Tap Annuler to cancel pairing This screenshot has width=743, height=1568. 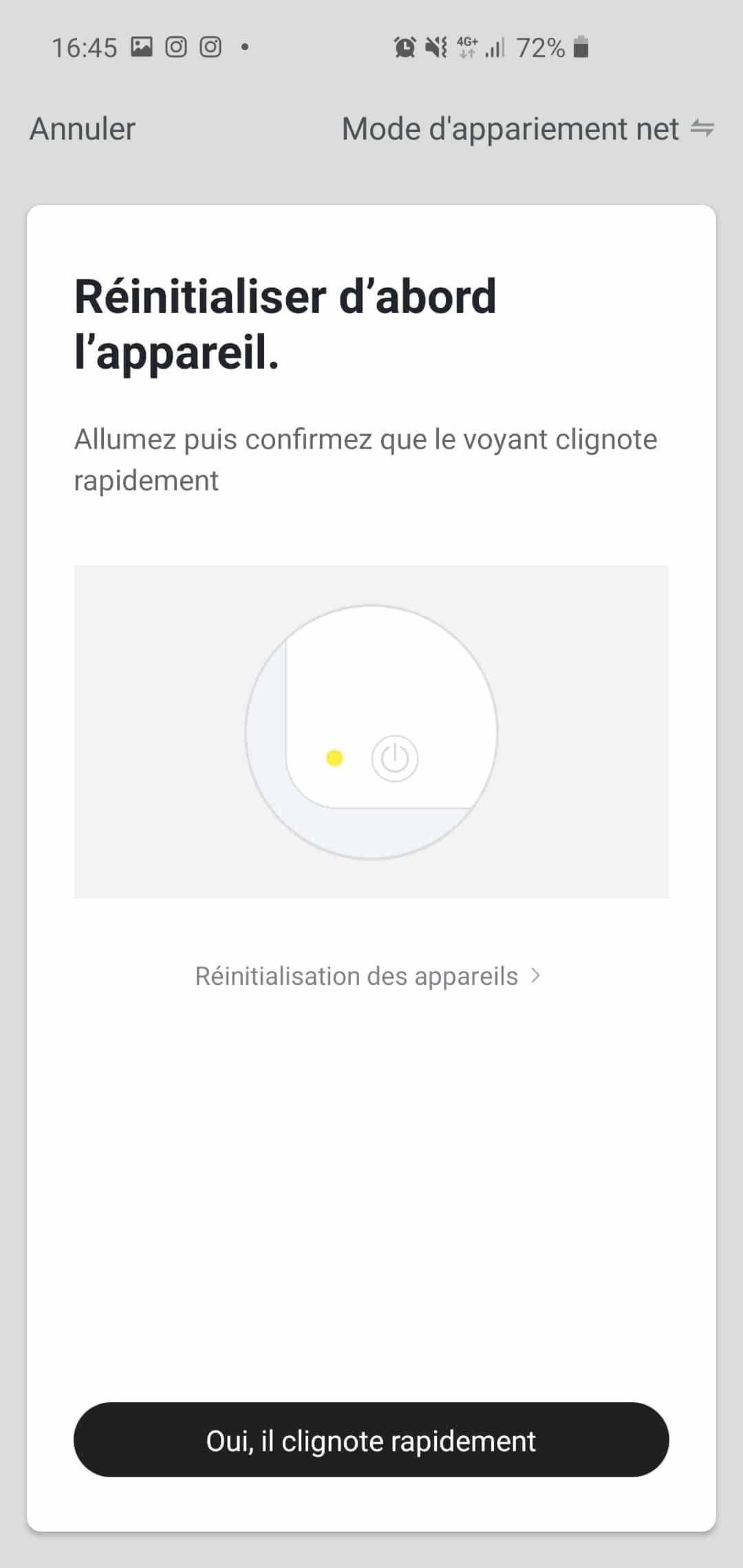tap(83, 129)
